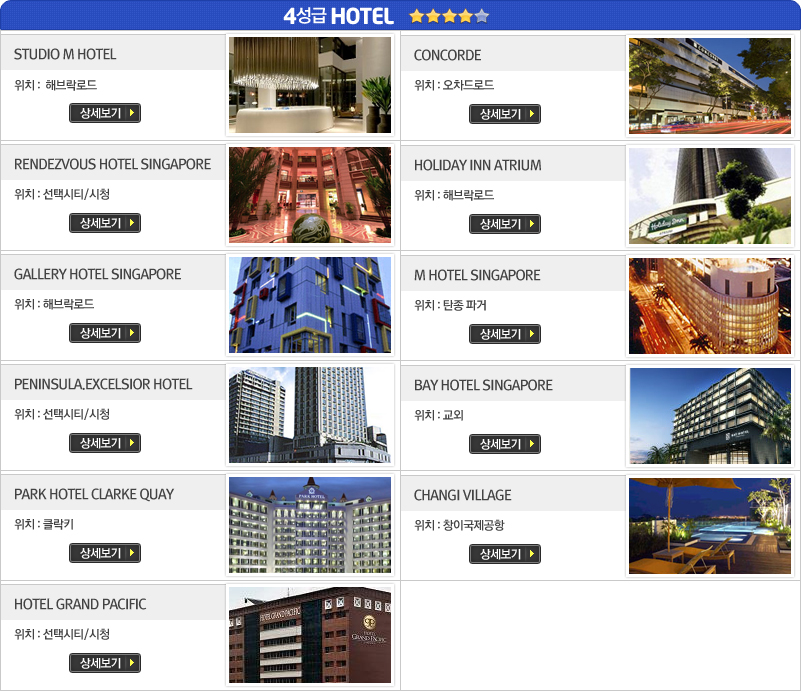This screenshot has width=801, height=691.
Task: Tap 상세보기 for M Hotel Singapore
Action: [505, 334]
